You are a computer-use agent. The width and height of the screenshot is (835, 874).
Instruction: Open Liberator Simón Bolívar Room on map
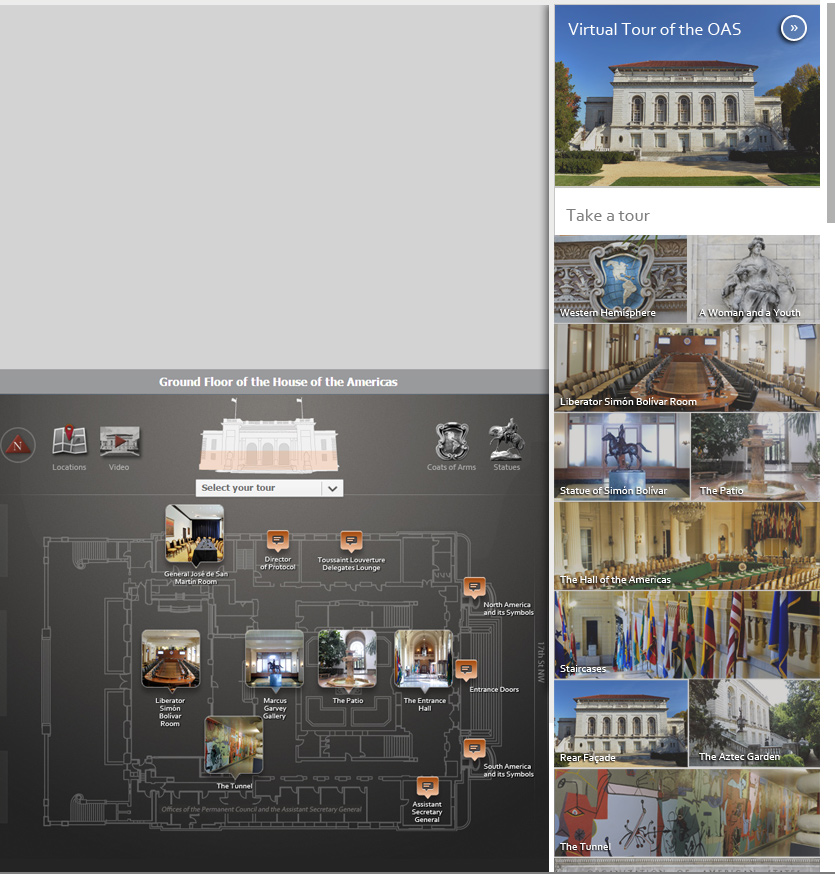click(x=170, y=659)
